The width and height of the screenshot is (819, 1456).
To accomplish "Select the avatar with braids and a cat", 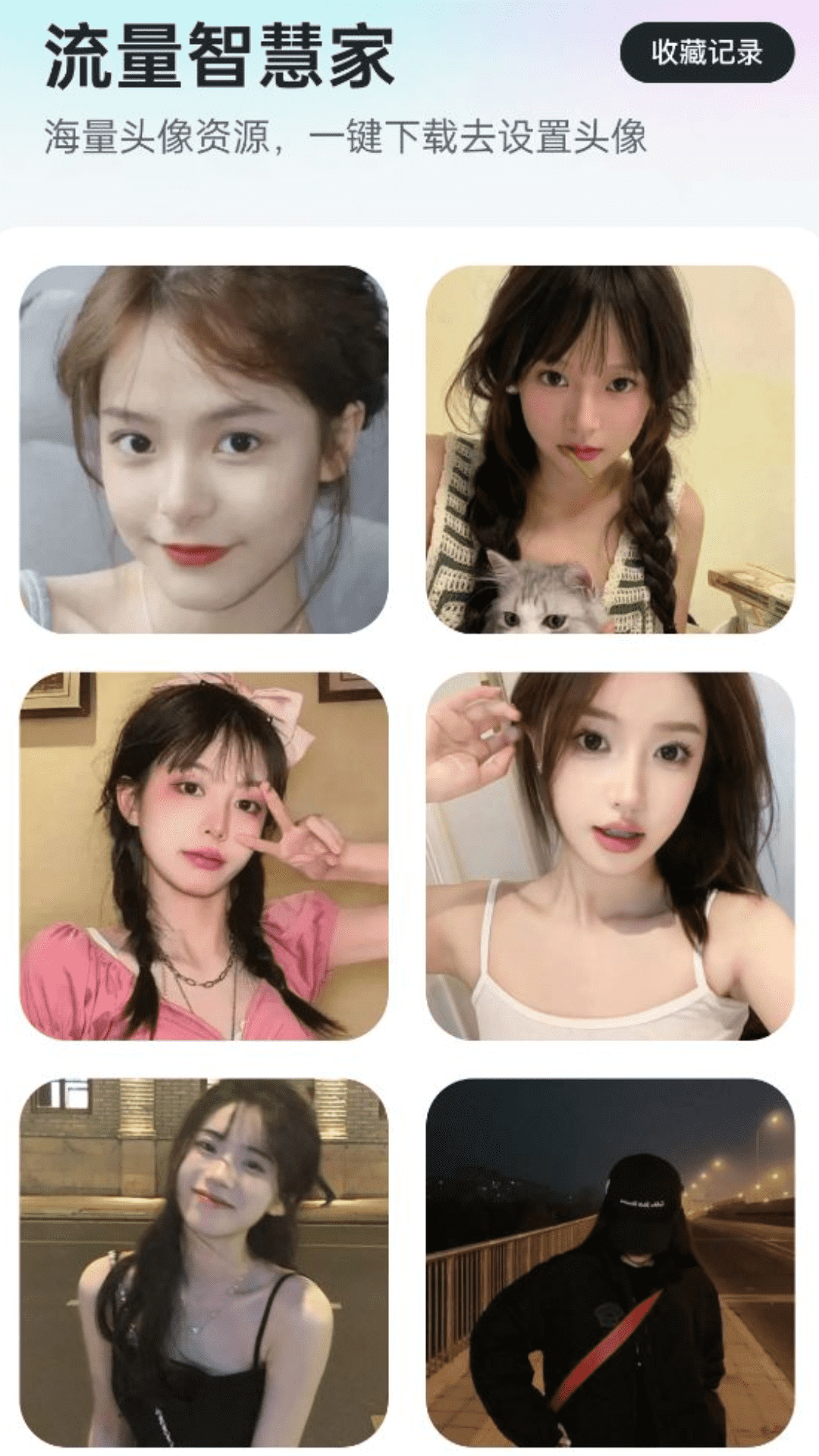I will point(610,449).
